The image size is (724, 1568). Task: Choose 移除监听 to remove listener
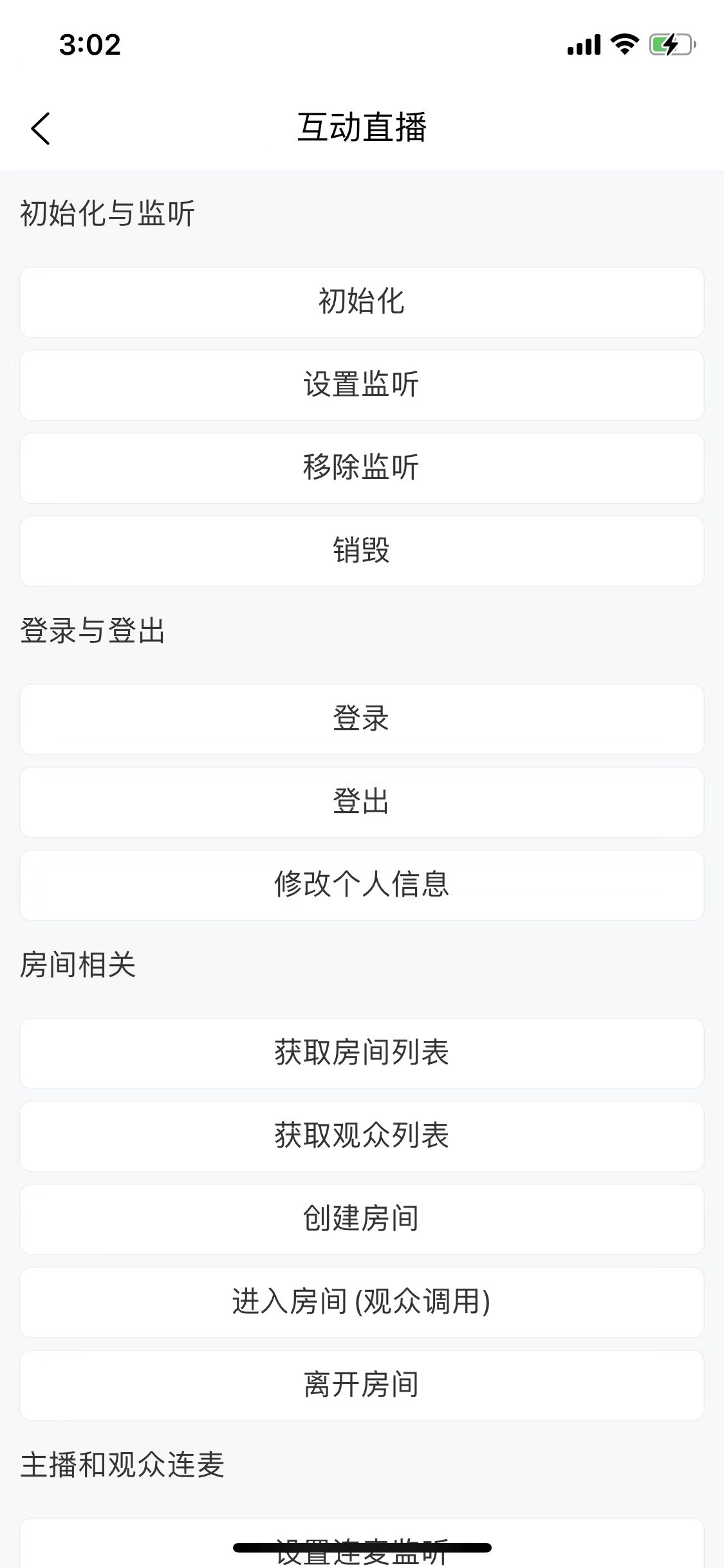point(362,468)
